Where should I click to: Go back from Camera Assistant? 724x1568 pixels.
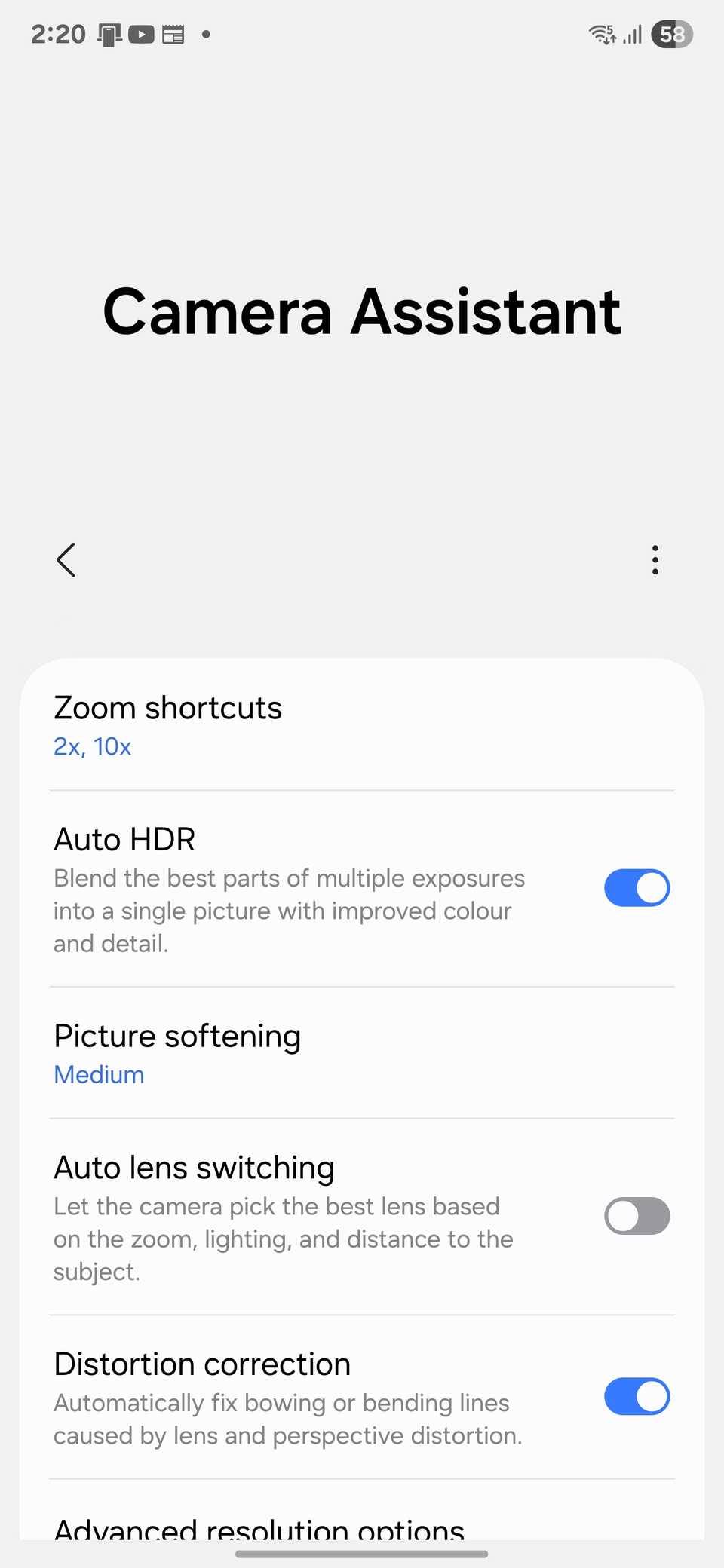pyautogui.click(x=66, y=560)
